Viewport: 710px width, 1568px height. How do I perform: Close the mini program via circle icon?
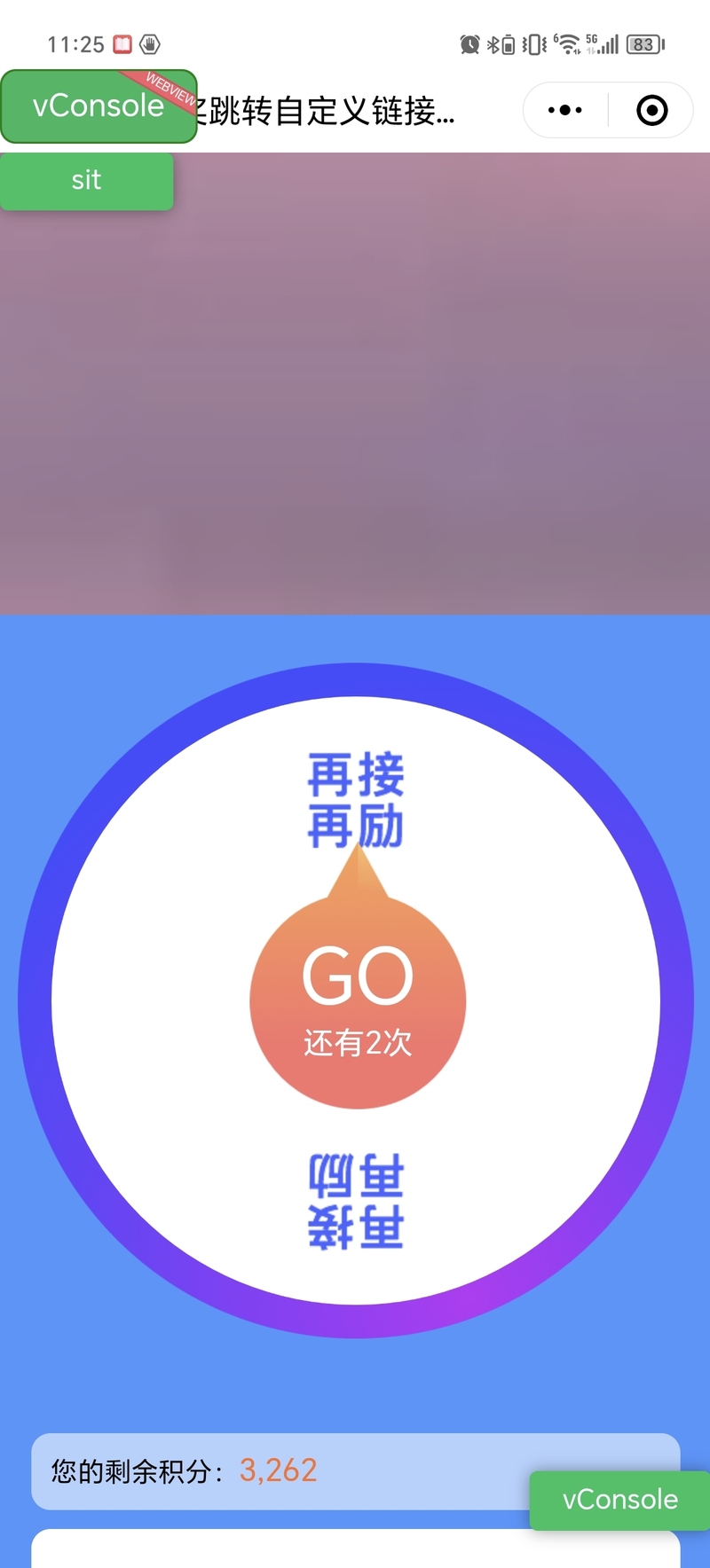(651, 111)
